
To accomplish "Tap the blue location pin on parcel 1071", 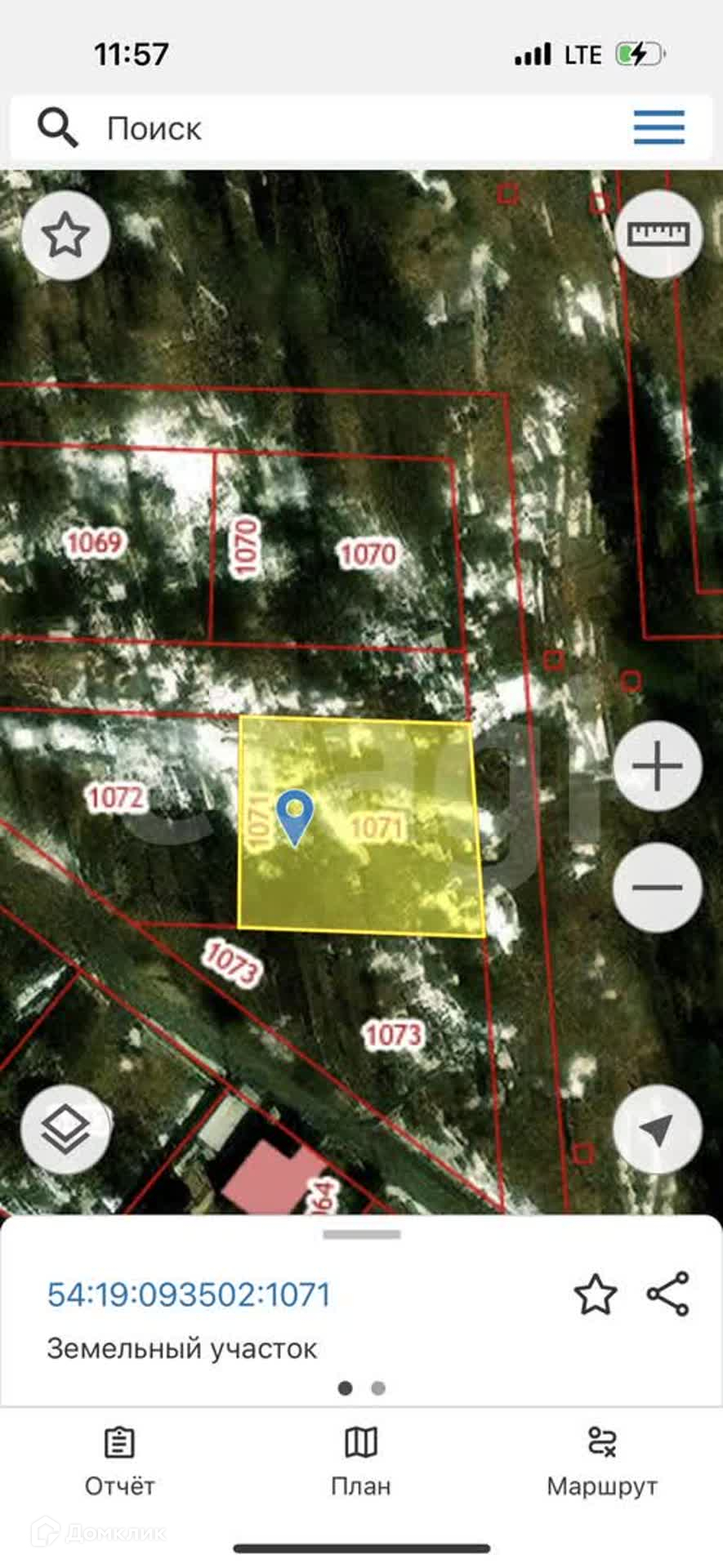I will [295, 815].
